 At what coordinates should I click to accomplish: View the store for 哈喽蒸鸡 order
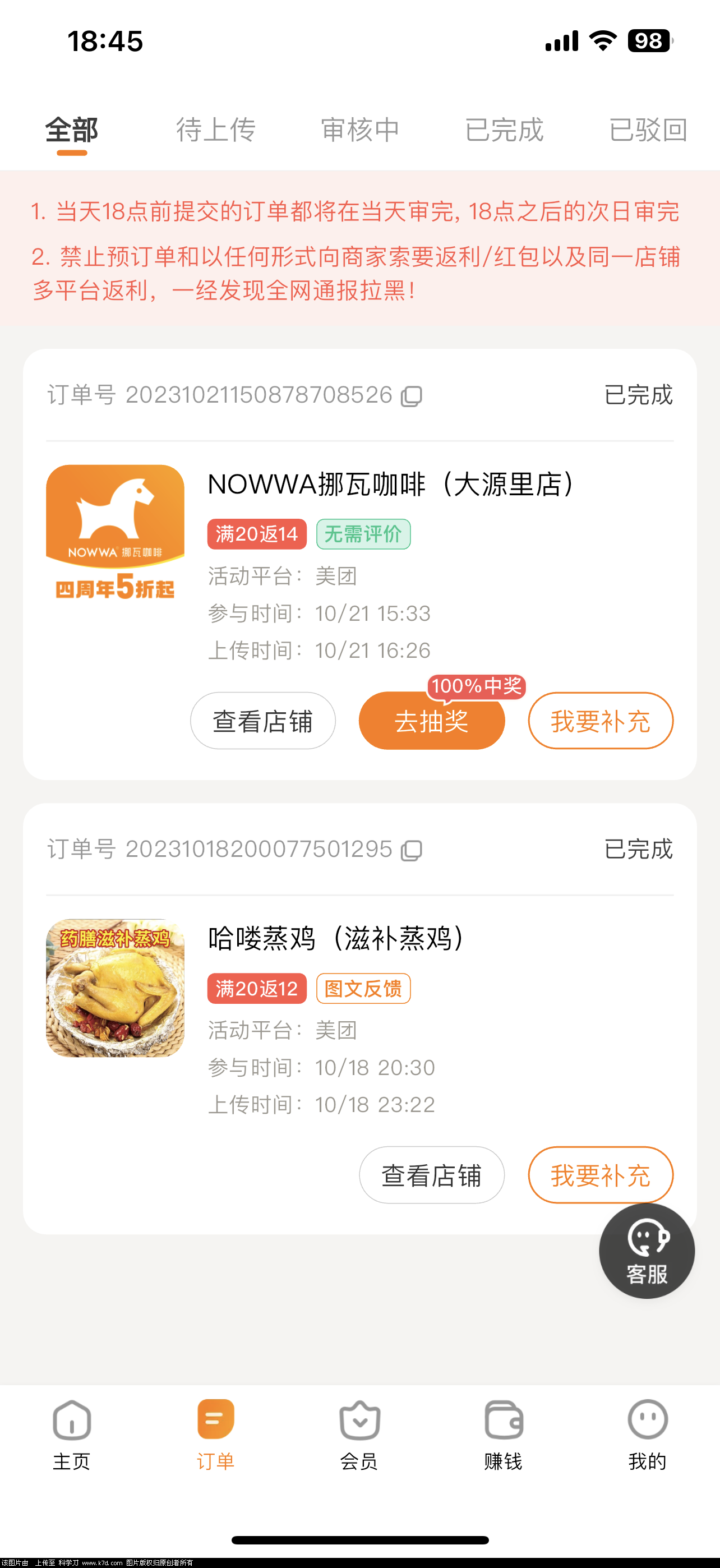coord(432,1175)
